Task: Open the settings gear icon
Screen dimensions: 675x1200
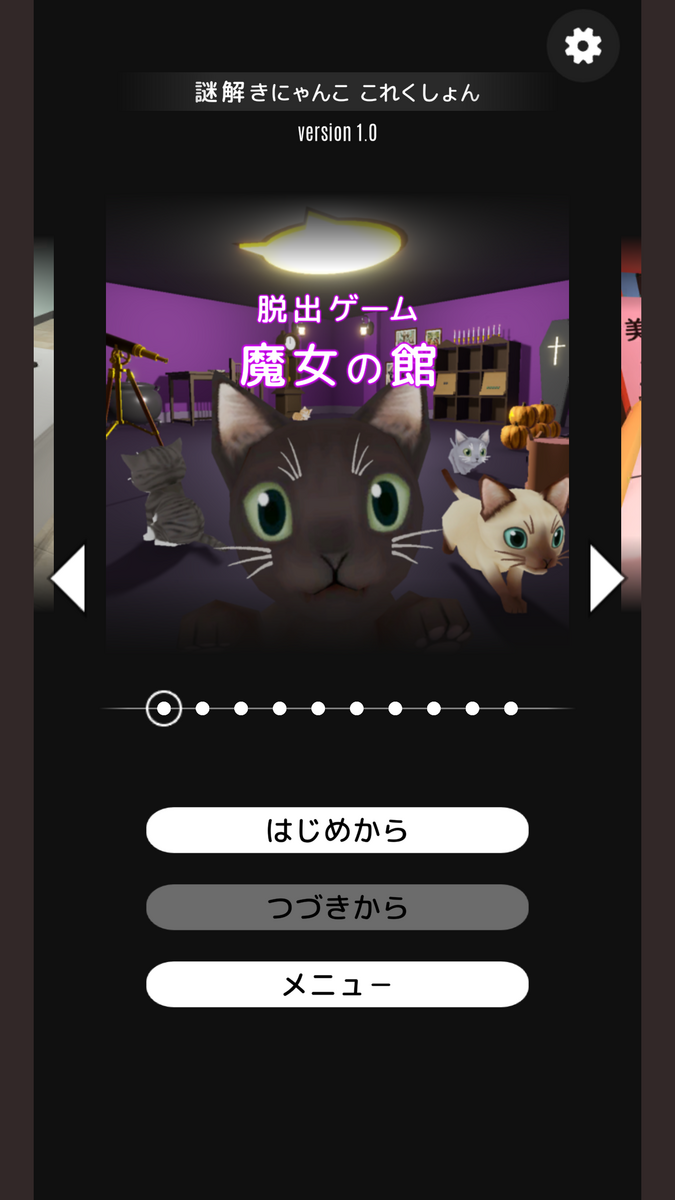Action: click(583, 46)
